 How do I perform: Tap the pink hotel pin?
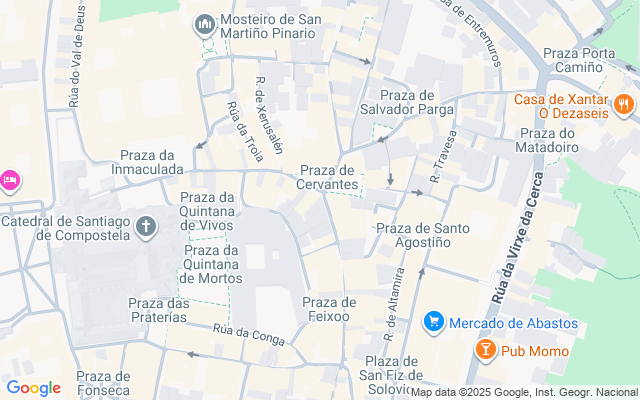click(10, 180)
